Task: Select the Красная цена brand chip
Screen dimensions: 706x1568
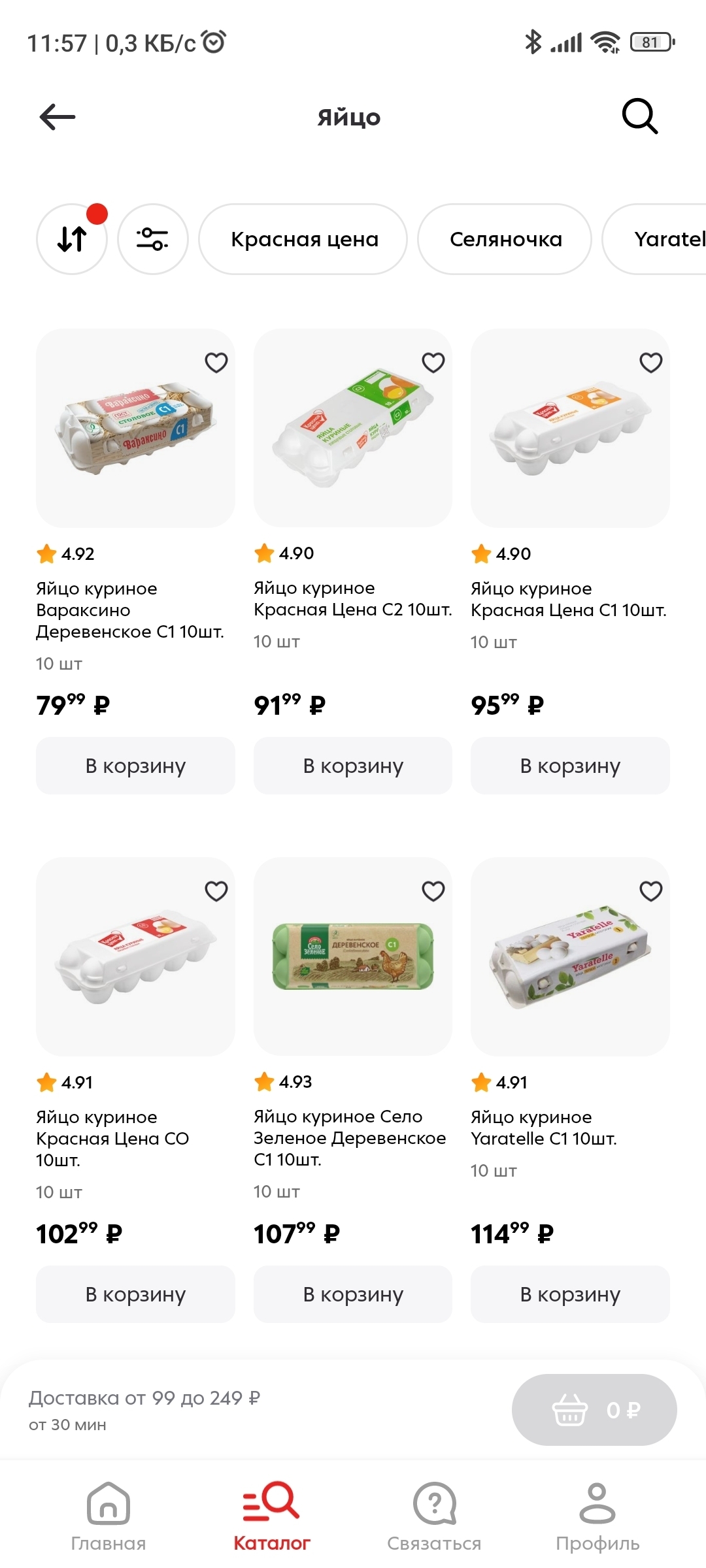Action: (304, 239)
